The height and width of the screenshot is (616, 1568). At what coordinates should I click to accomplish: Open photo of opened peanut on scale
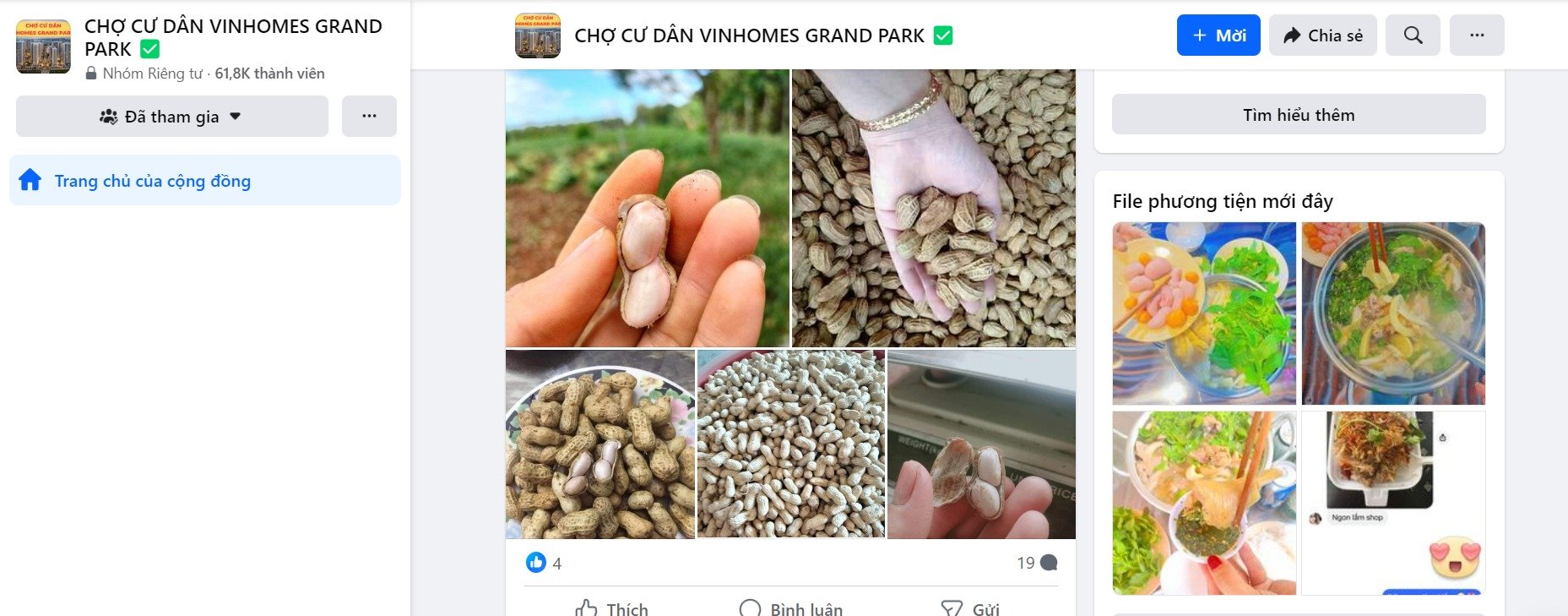[981, 444]
